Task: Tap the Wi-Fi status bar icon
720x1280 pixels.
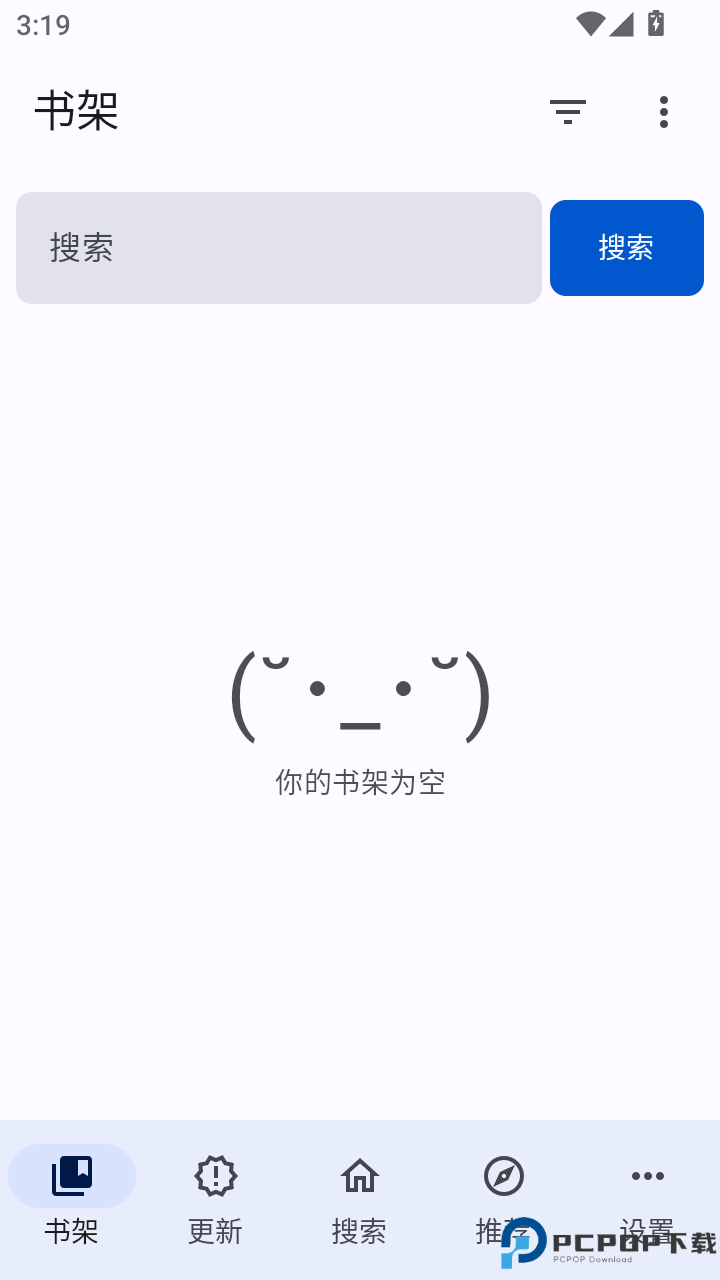Action: (x=593, y=26)
